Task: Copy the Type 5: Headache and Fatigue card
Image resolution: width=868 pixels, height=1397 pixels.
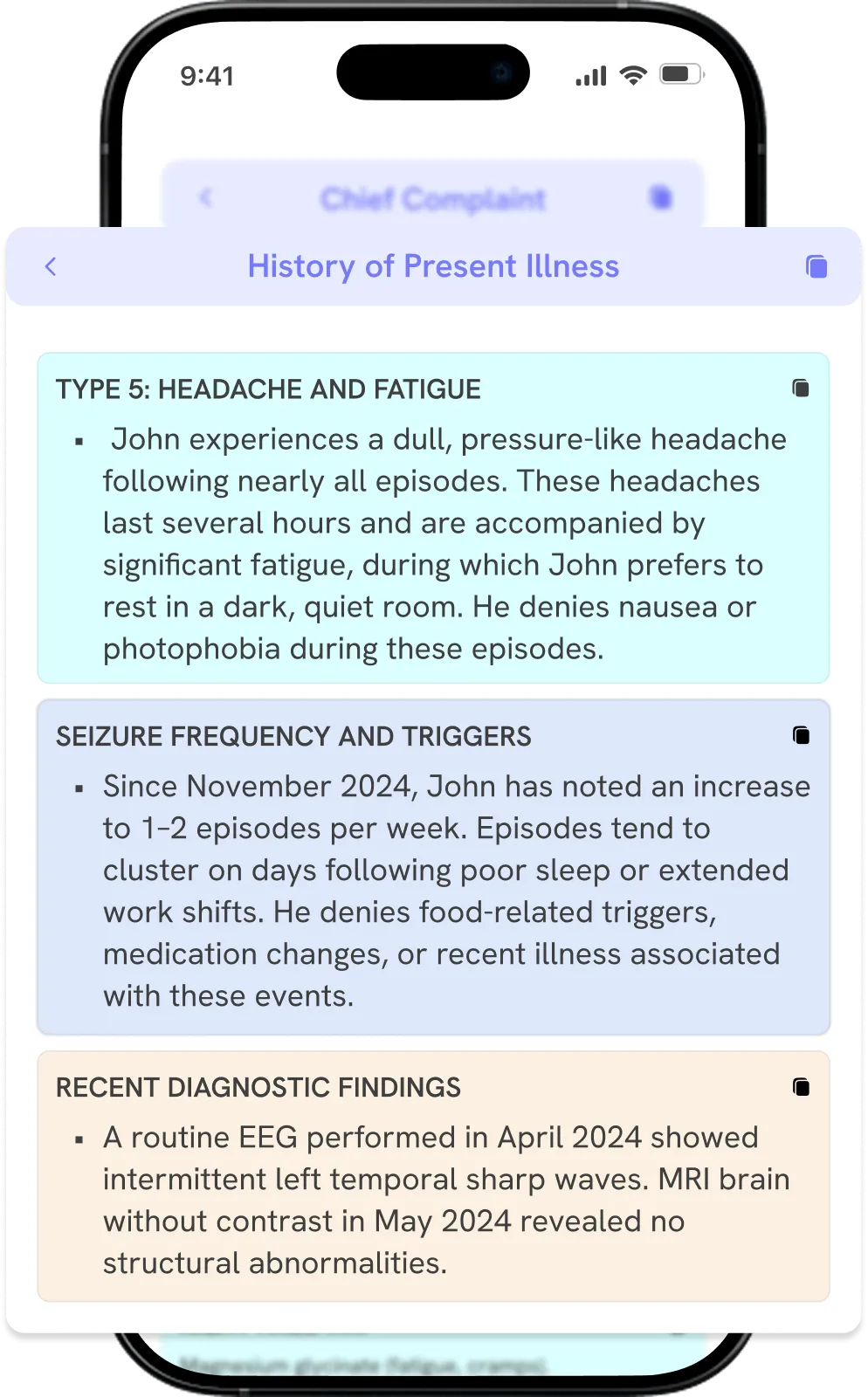Action: pyautogui.click(x=800, y=389)
